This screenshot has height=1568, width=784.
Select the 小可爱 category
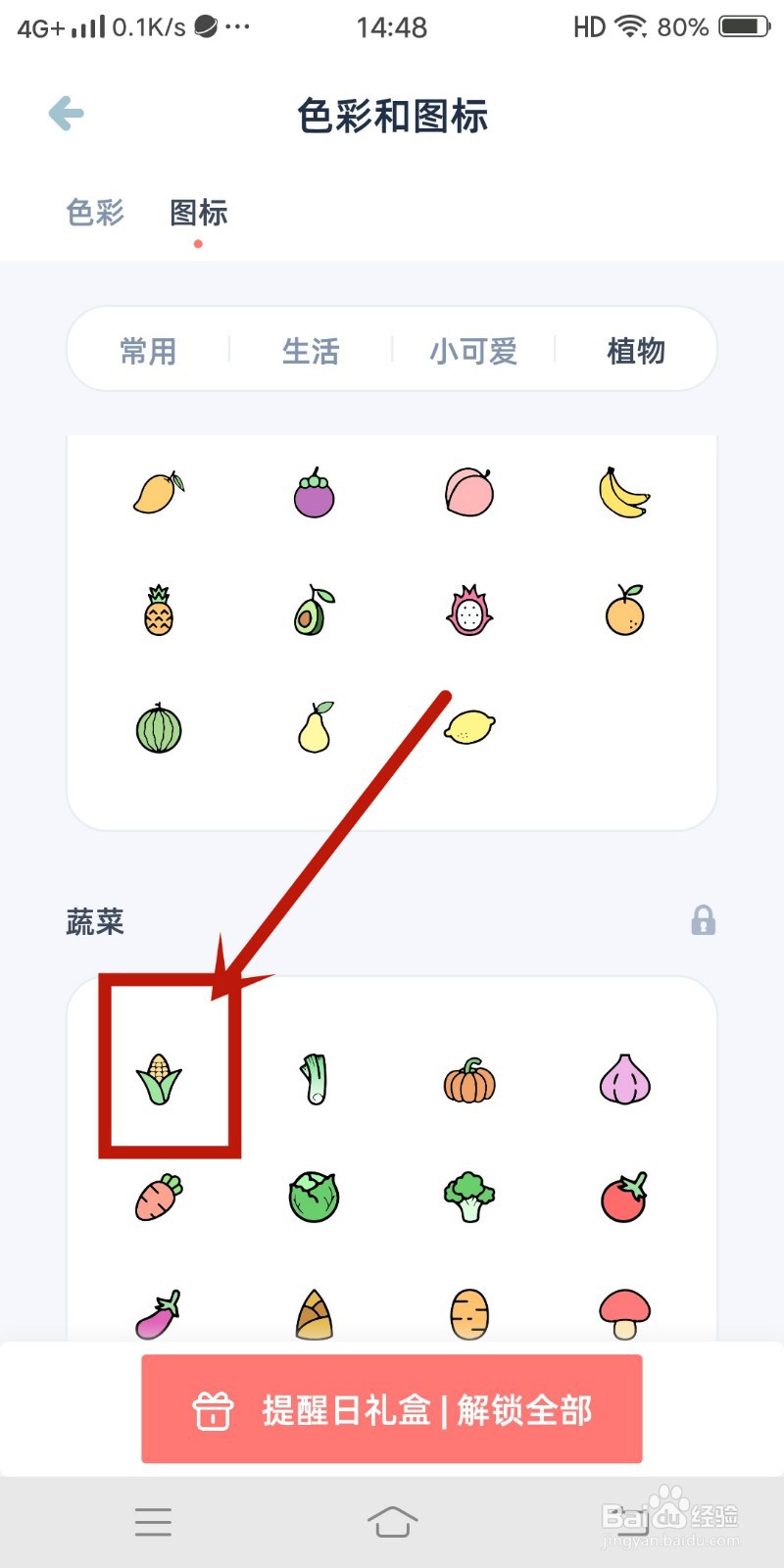(x=473, y=350)
